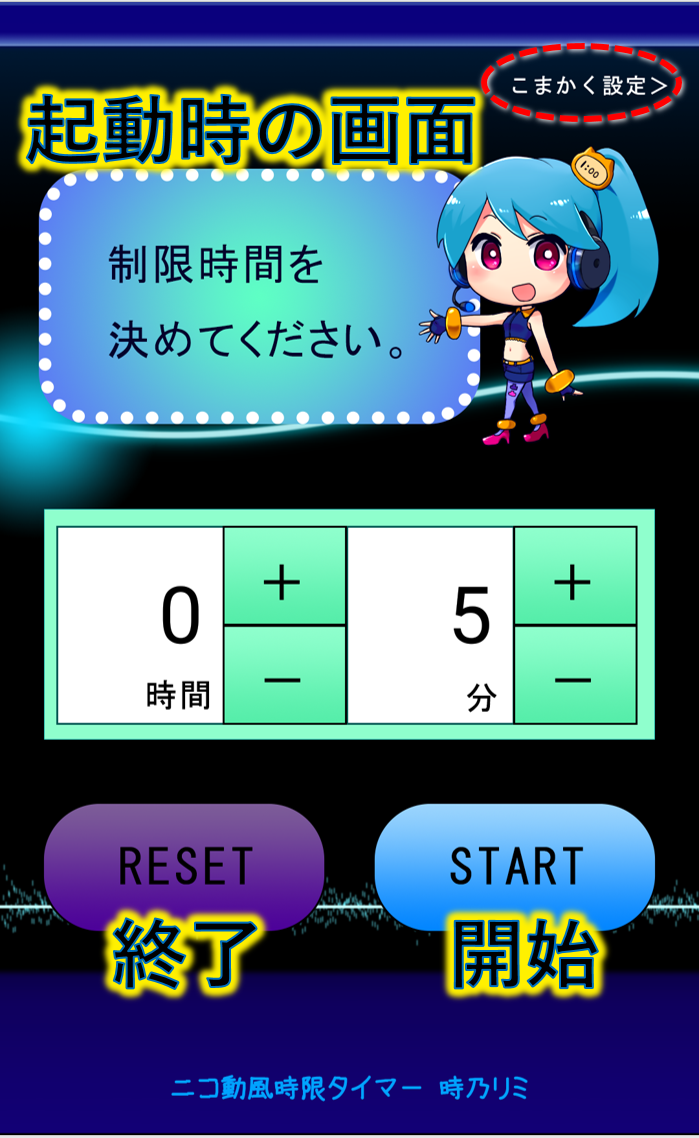Decrease the minutes value with minus
The height and width of the screenshot is (1138, 699).
click(574, 675)
